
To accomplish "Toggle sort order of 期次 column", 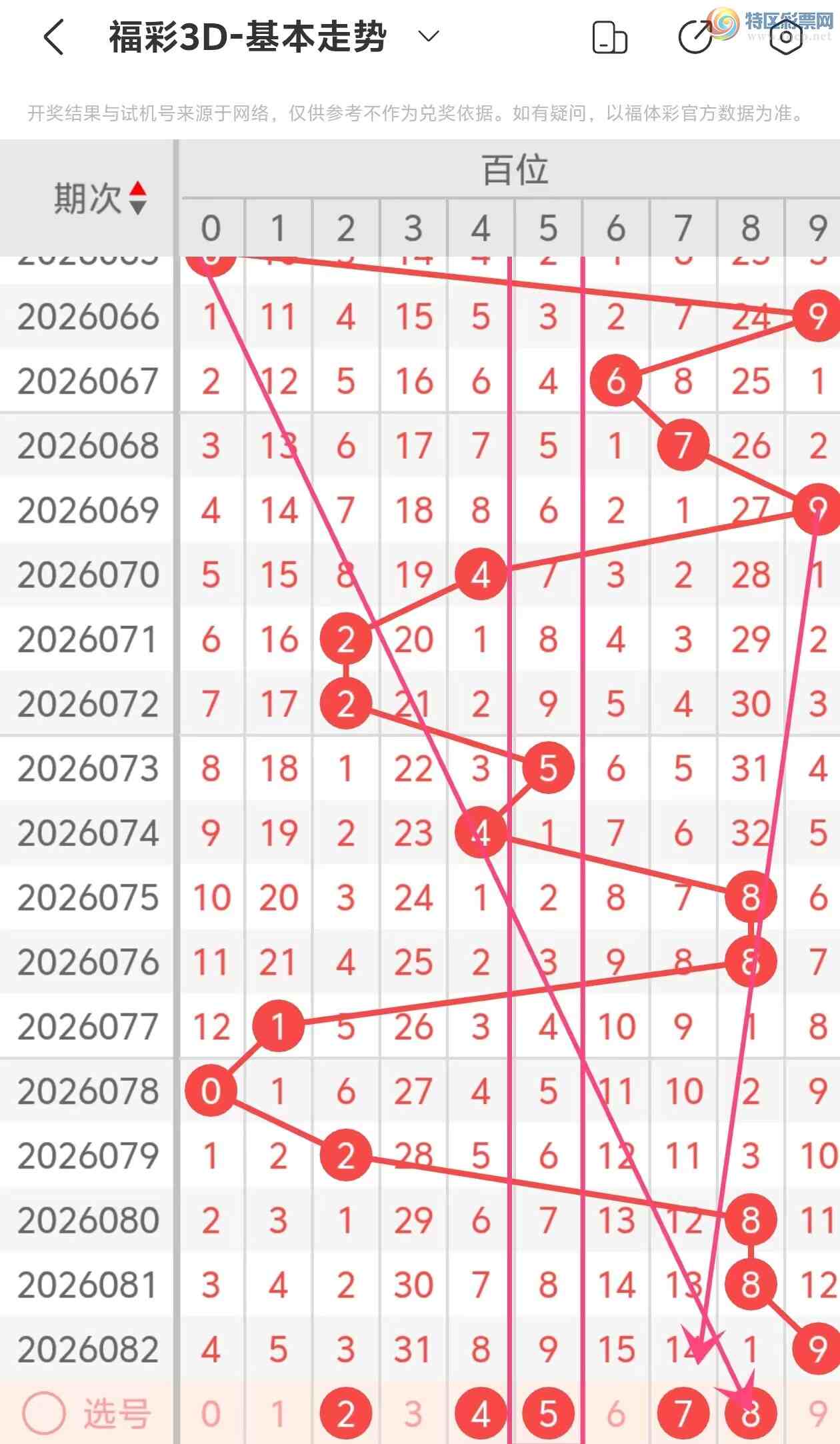I will tap(137, 198).
